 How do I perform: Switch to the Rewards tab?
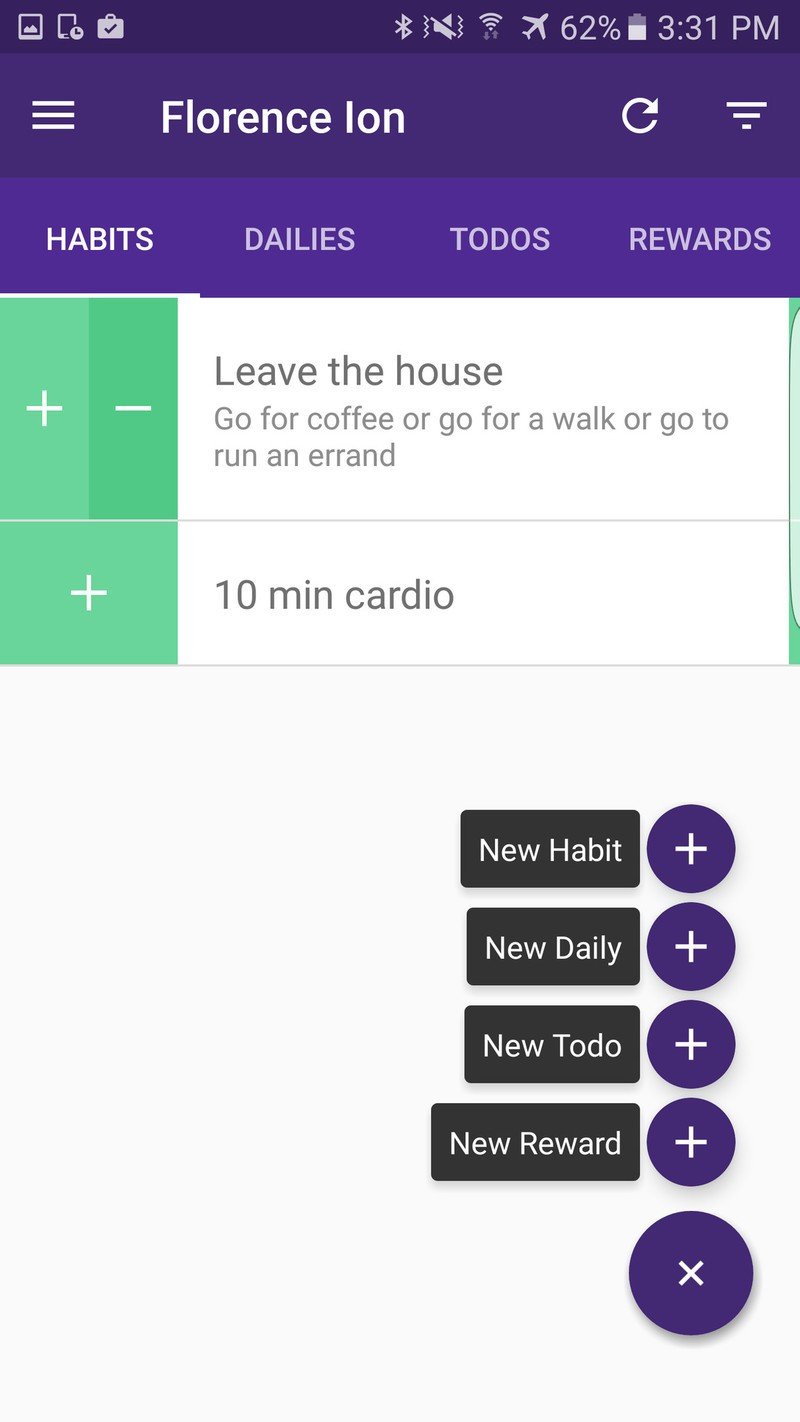tap(700, 239)
